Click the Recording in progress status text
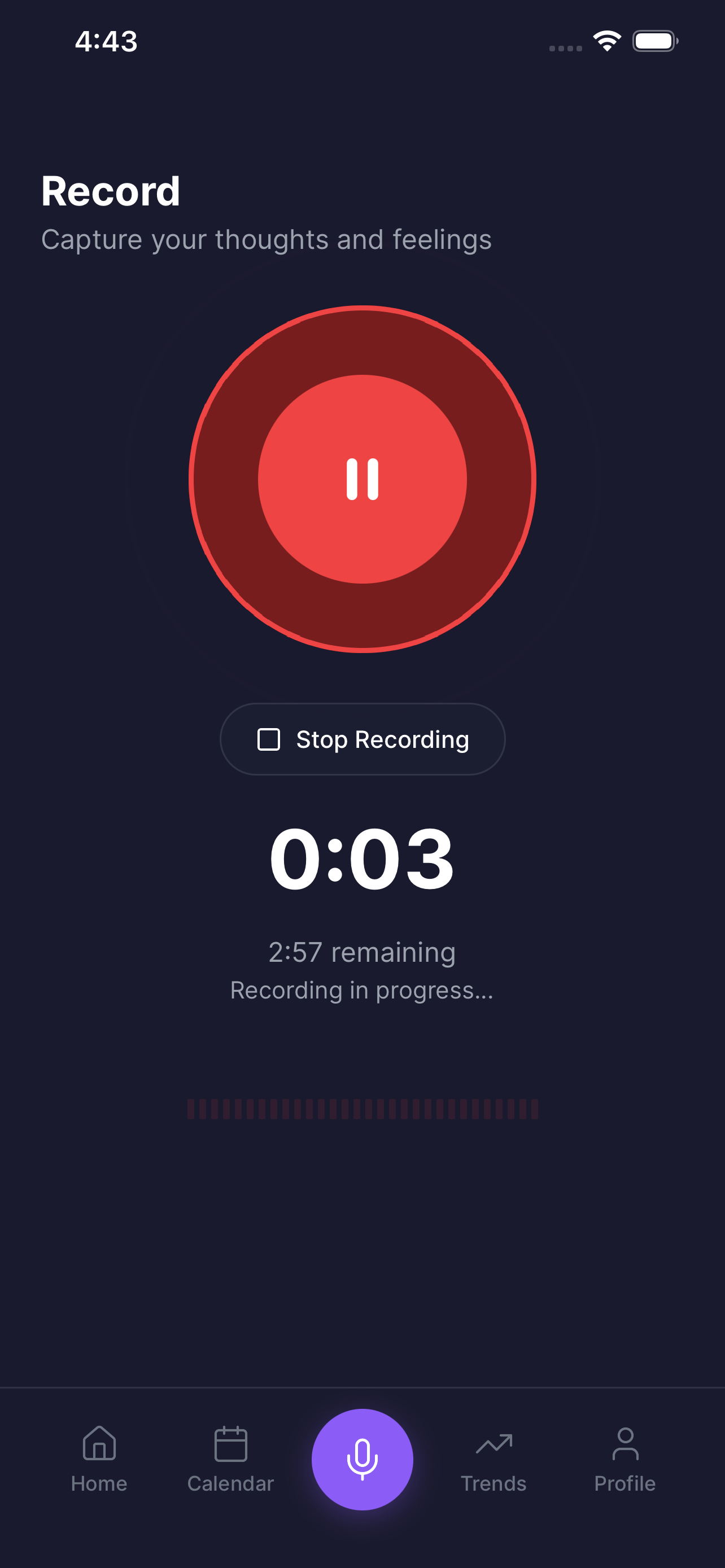Image resolution: width=725 pixels, height=1568 pixels. point(362,991)
